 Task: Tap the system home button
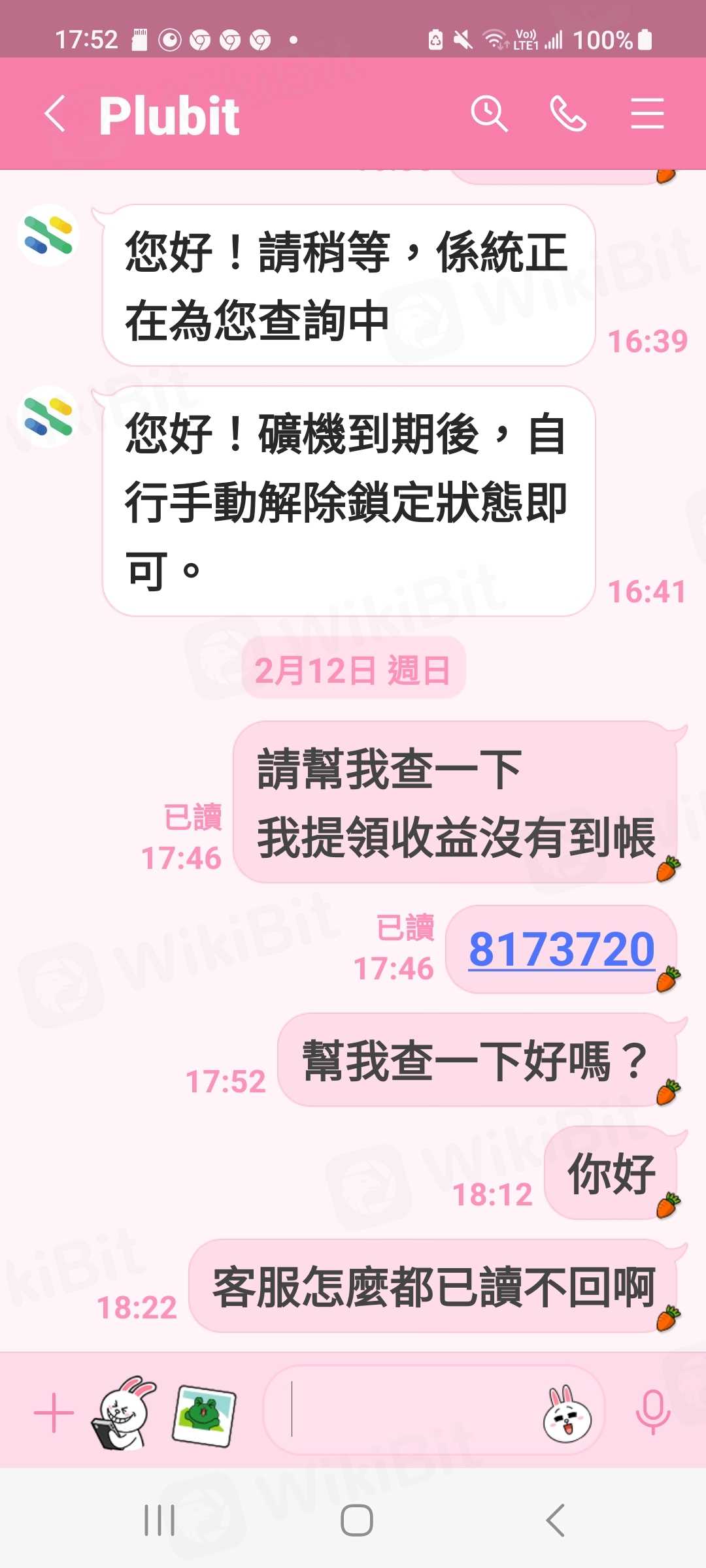click(357, 1520)
